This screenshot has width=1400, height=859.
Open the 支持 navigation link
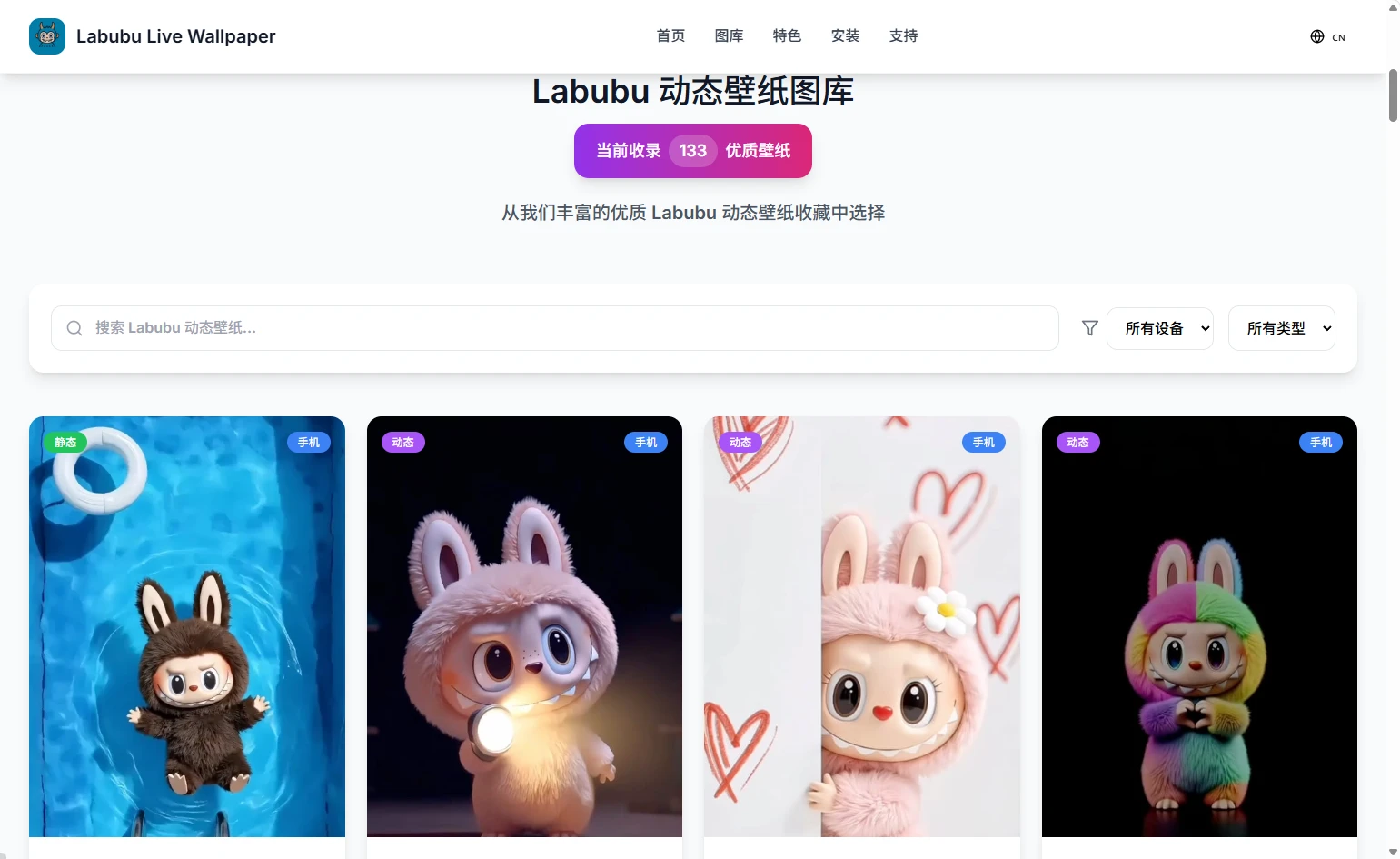coord(903,35)
